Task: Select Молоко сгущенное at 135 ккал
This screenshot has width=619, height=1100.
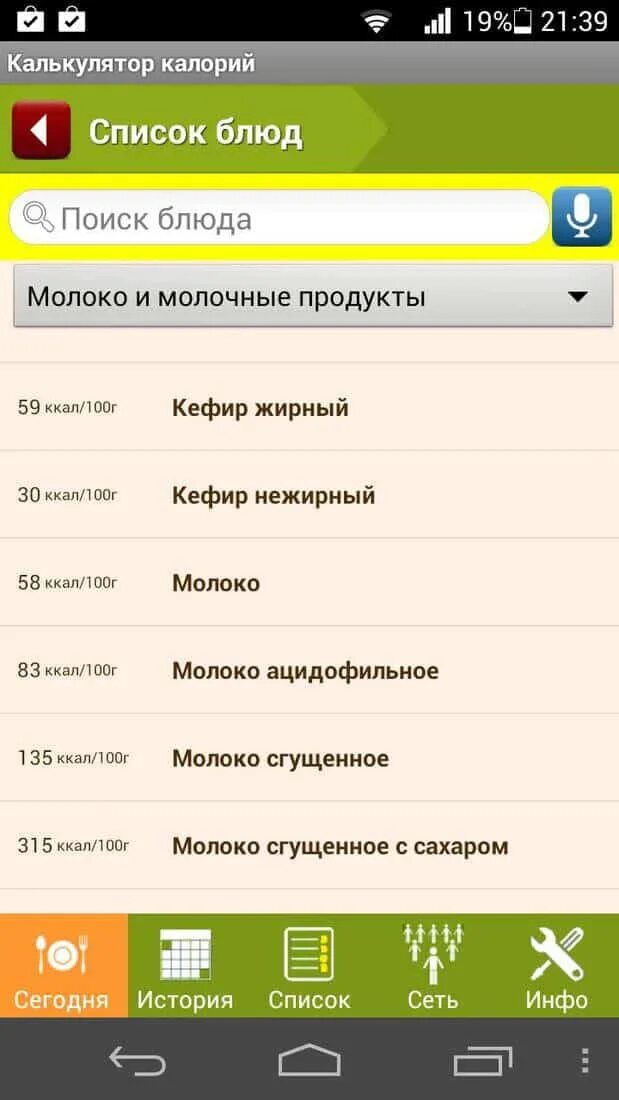Action: point(310,758)
